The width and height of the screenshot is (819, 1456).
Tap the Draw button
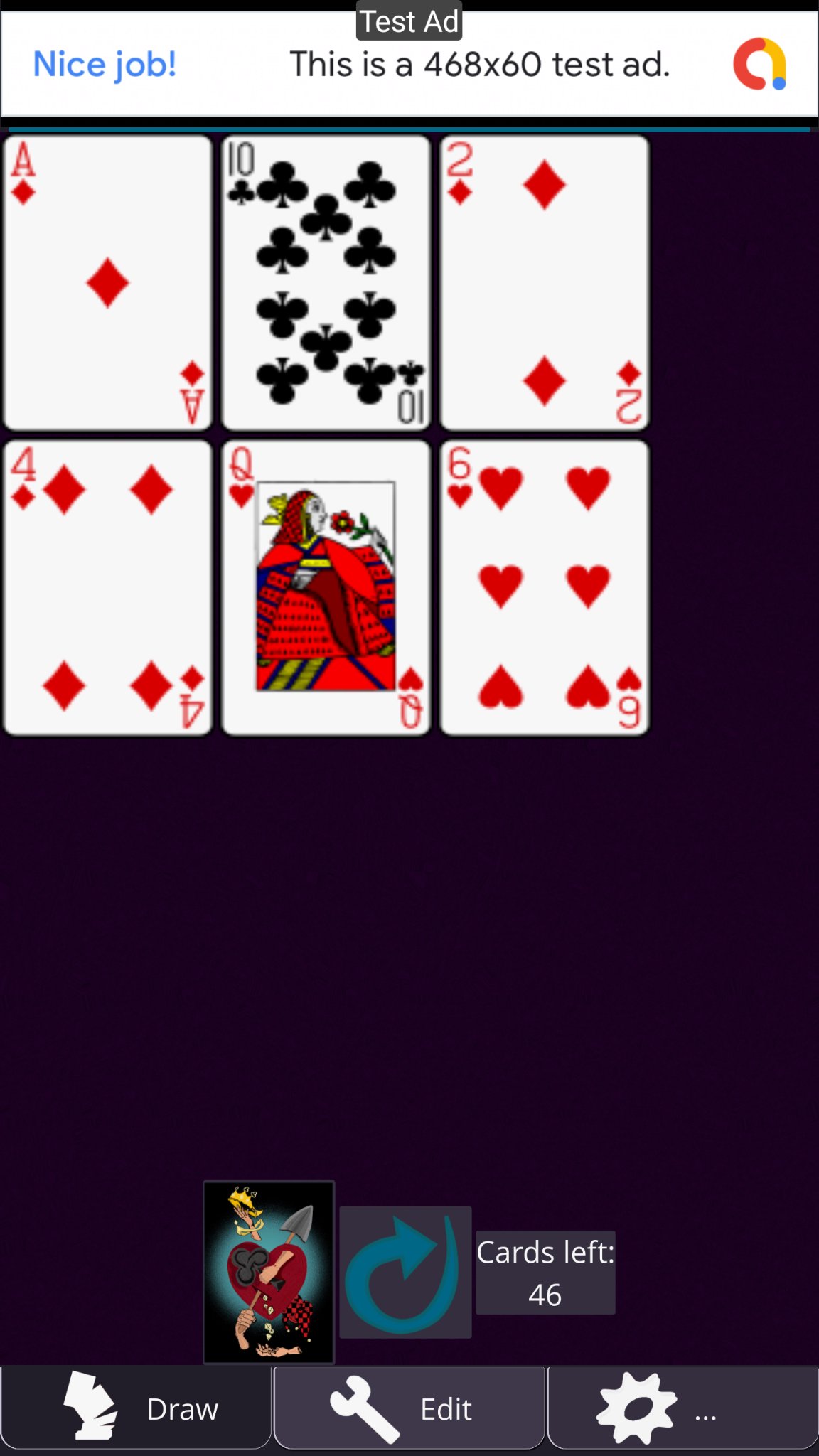point(135,1408)
